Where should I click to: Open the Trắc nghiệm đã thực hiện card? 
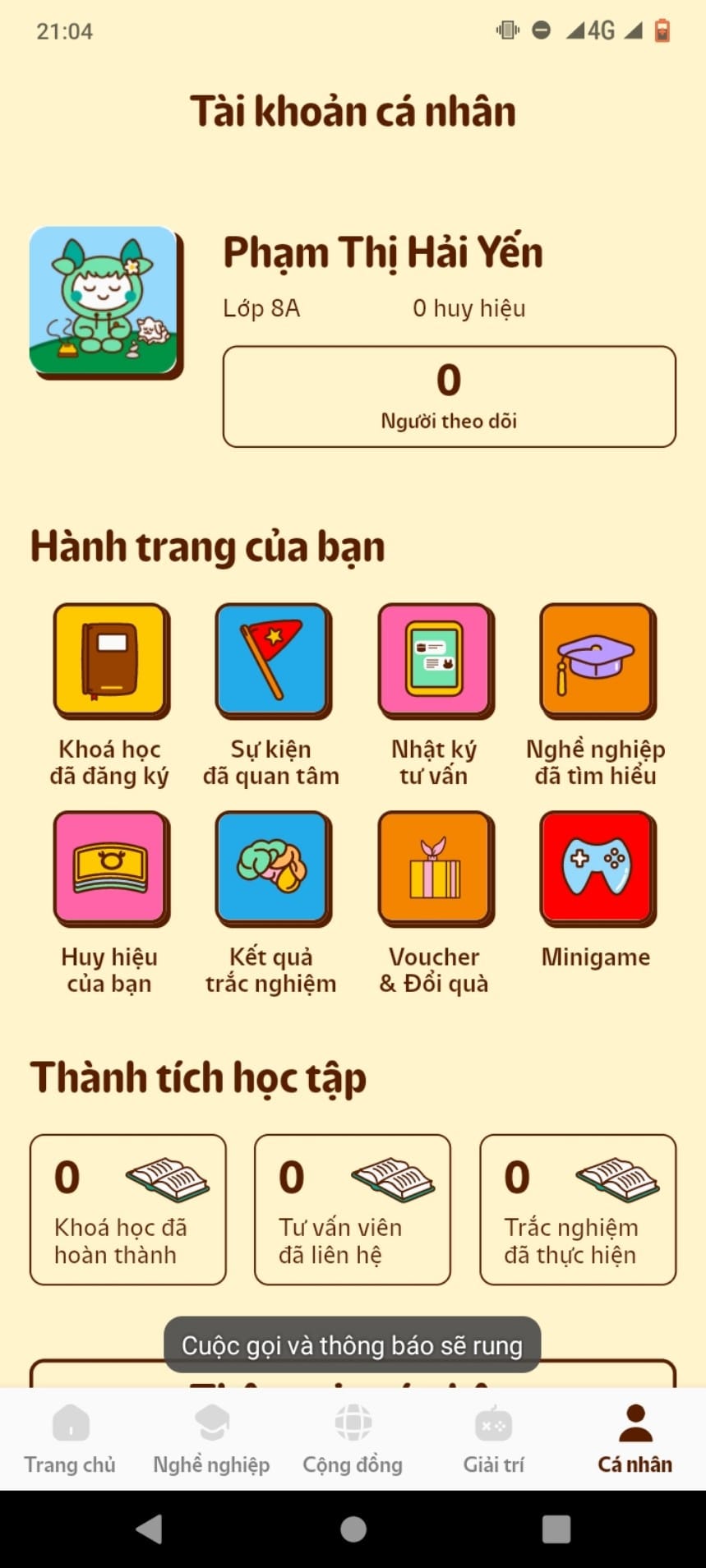coord(578,1209)
